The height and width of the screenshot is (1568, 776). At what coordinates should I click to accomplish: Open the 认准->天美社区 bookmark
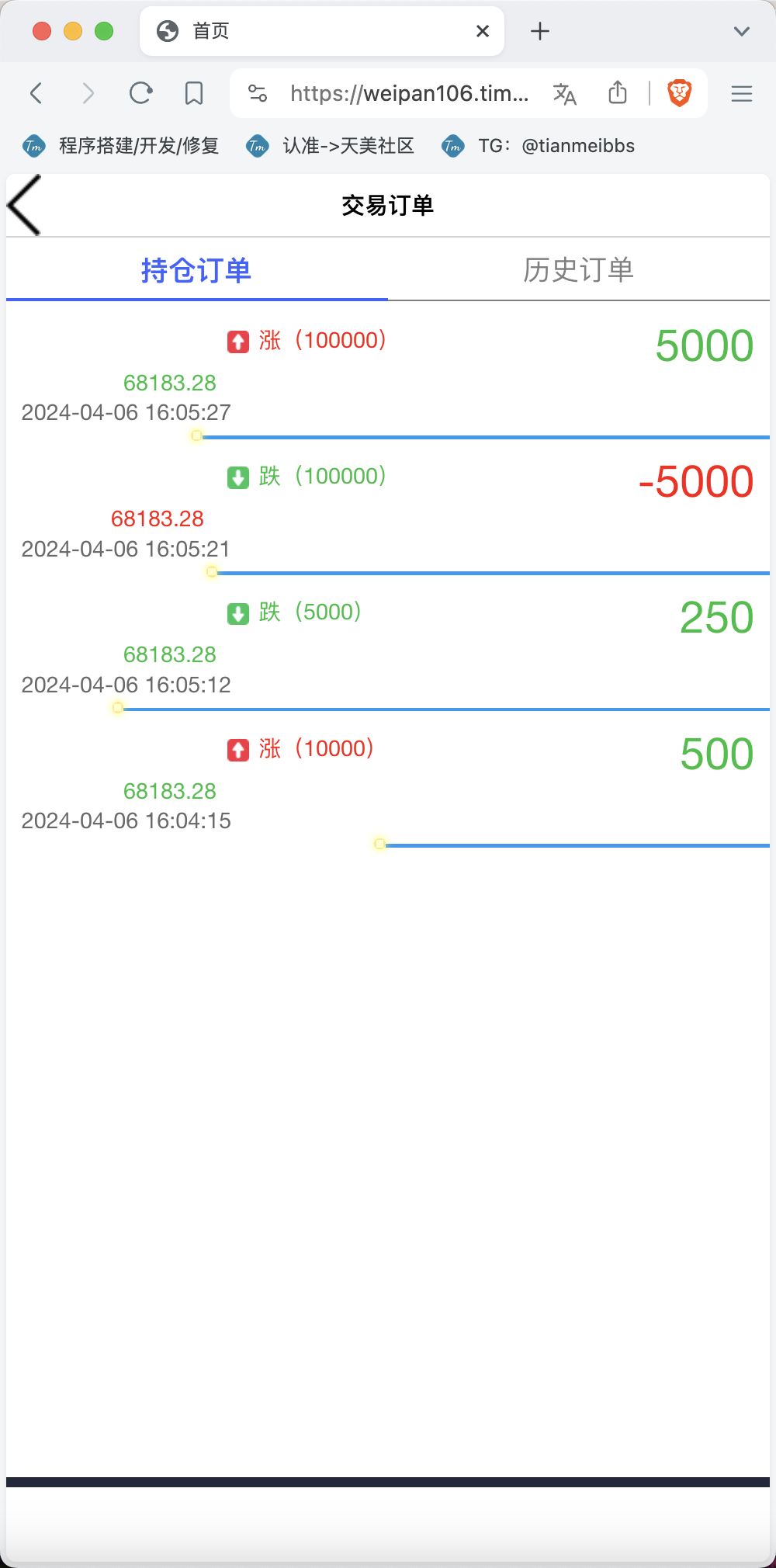coord(331,146)
